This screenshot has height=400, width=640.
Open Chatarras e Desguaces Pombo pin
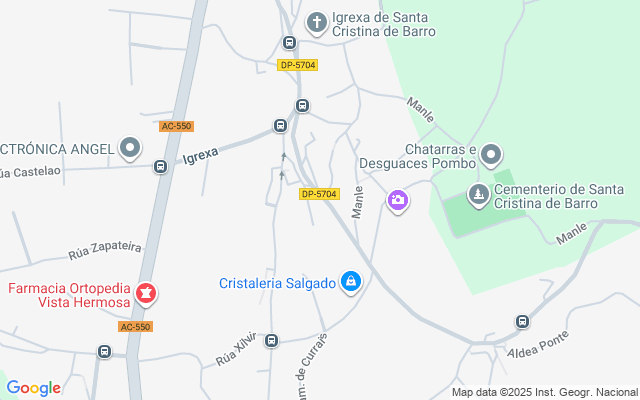(x=491, y=155)
